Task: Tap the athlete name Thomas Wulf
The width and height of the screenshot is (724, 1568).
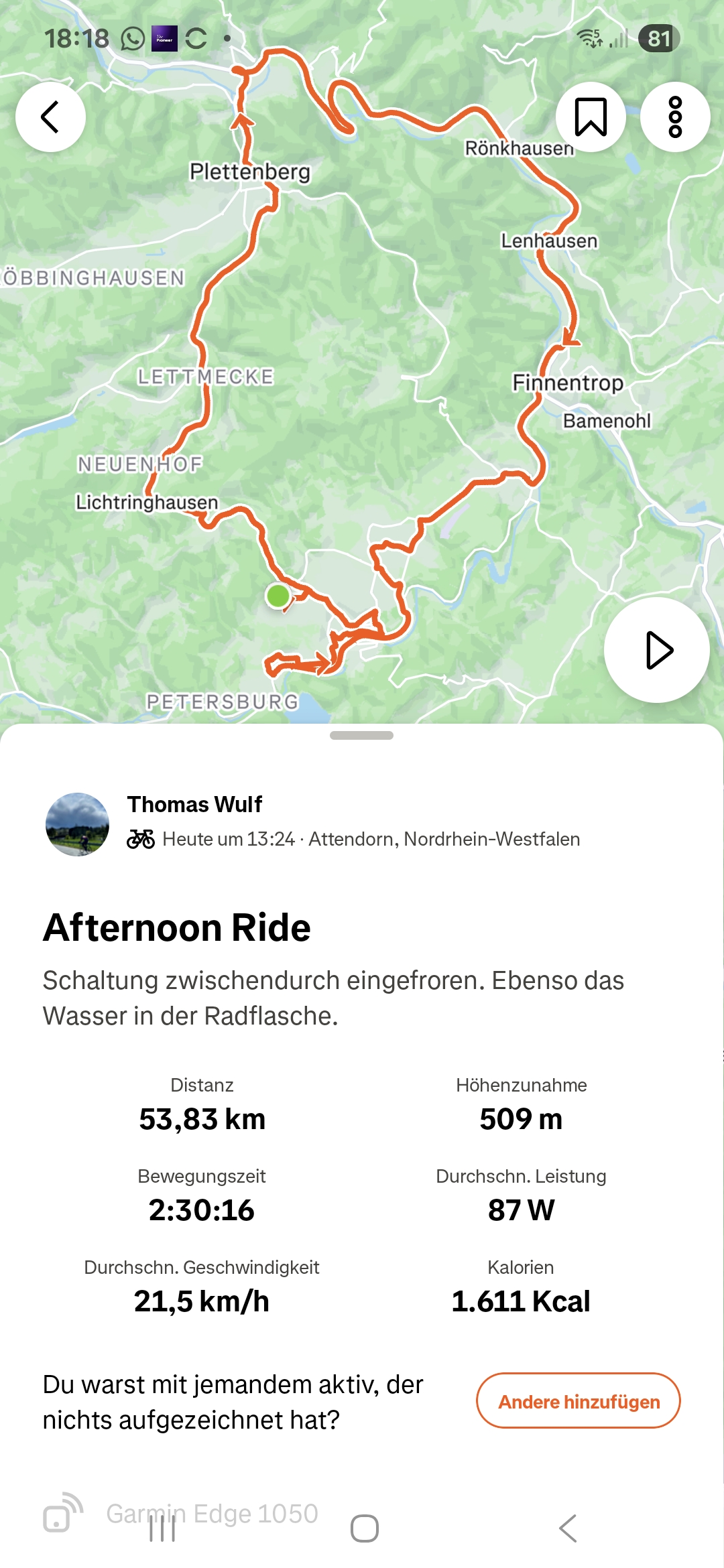Action: [194, 804]
